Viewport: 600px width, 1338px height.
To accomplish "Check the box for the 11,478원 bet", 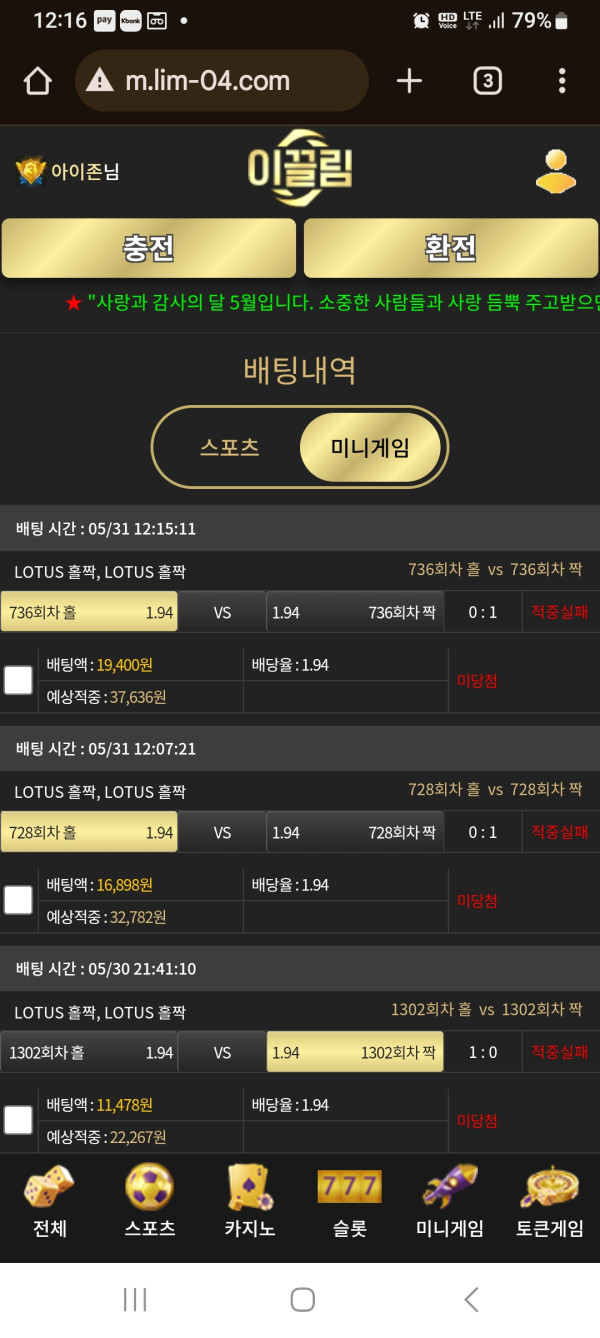I will click(18, 1120).
